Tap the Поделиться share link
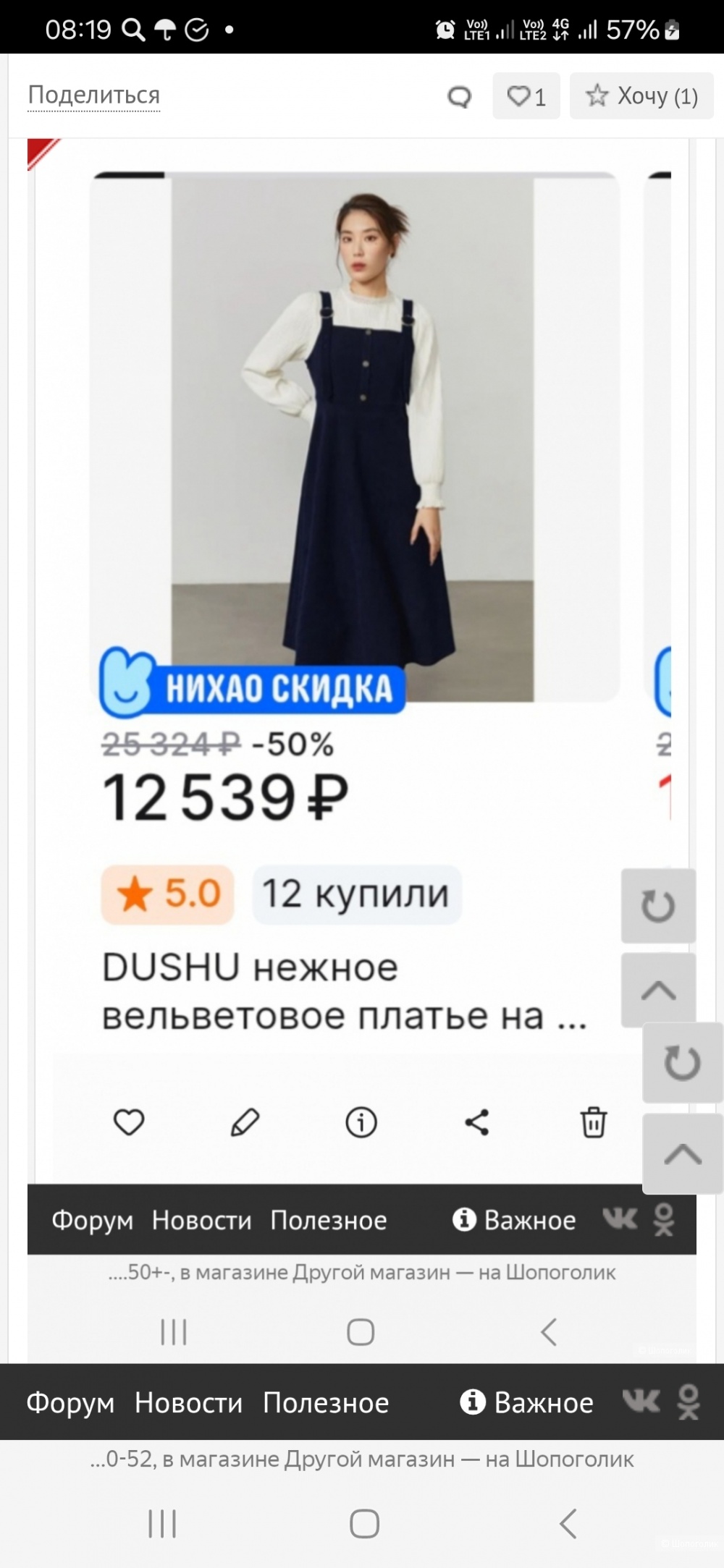Image resolution: width=724 pixels, height=1568 pixels. pyautogui.click(x=94, y=94)
